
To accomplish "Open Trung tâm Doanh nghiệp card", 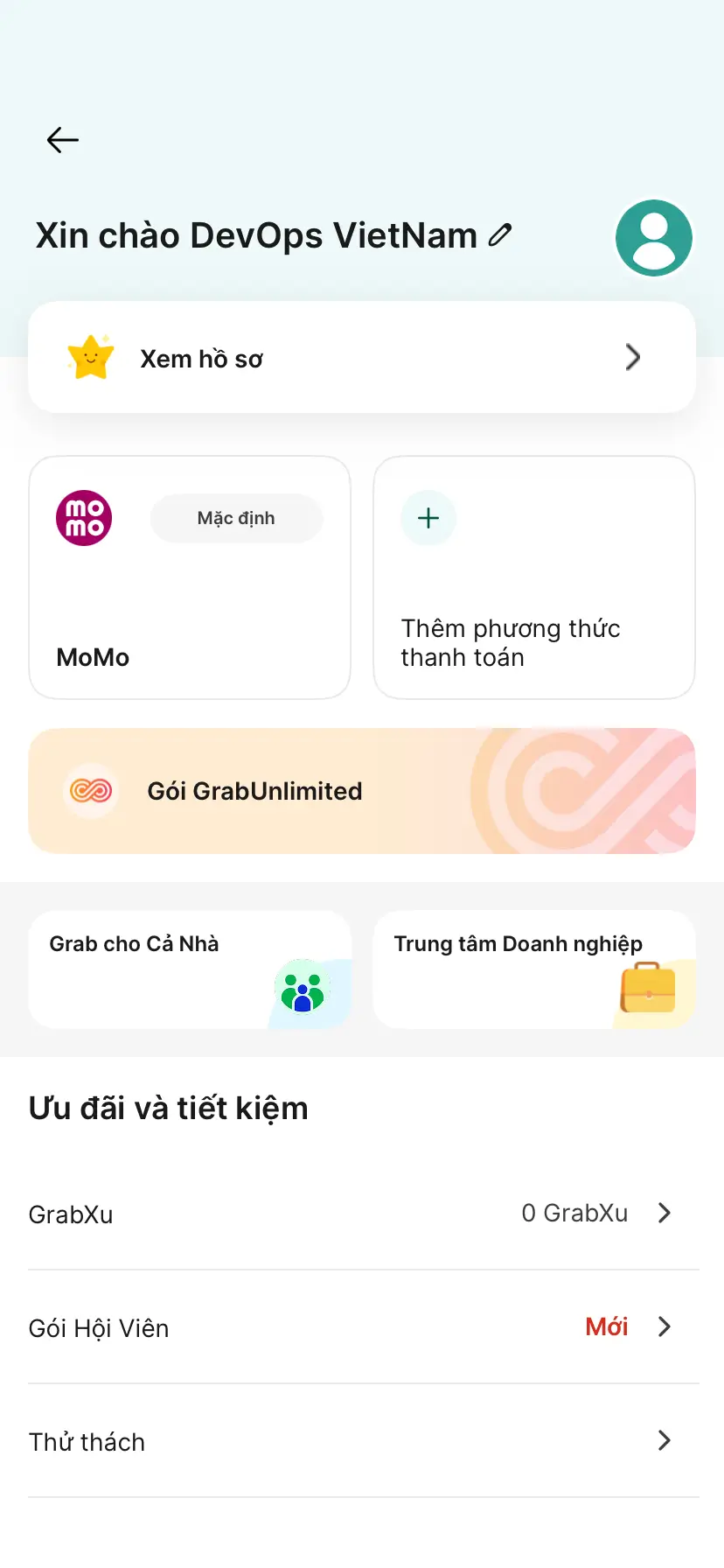I will point(533,969).
